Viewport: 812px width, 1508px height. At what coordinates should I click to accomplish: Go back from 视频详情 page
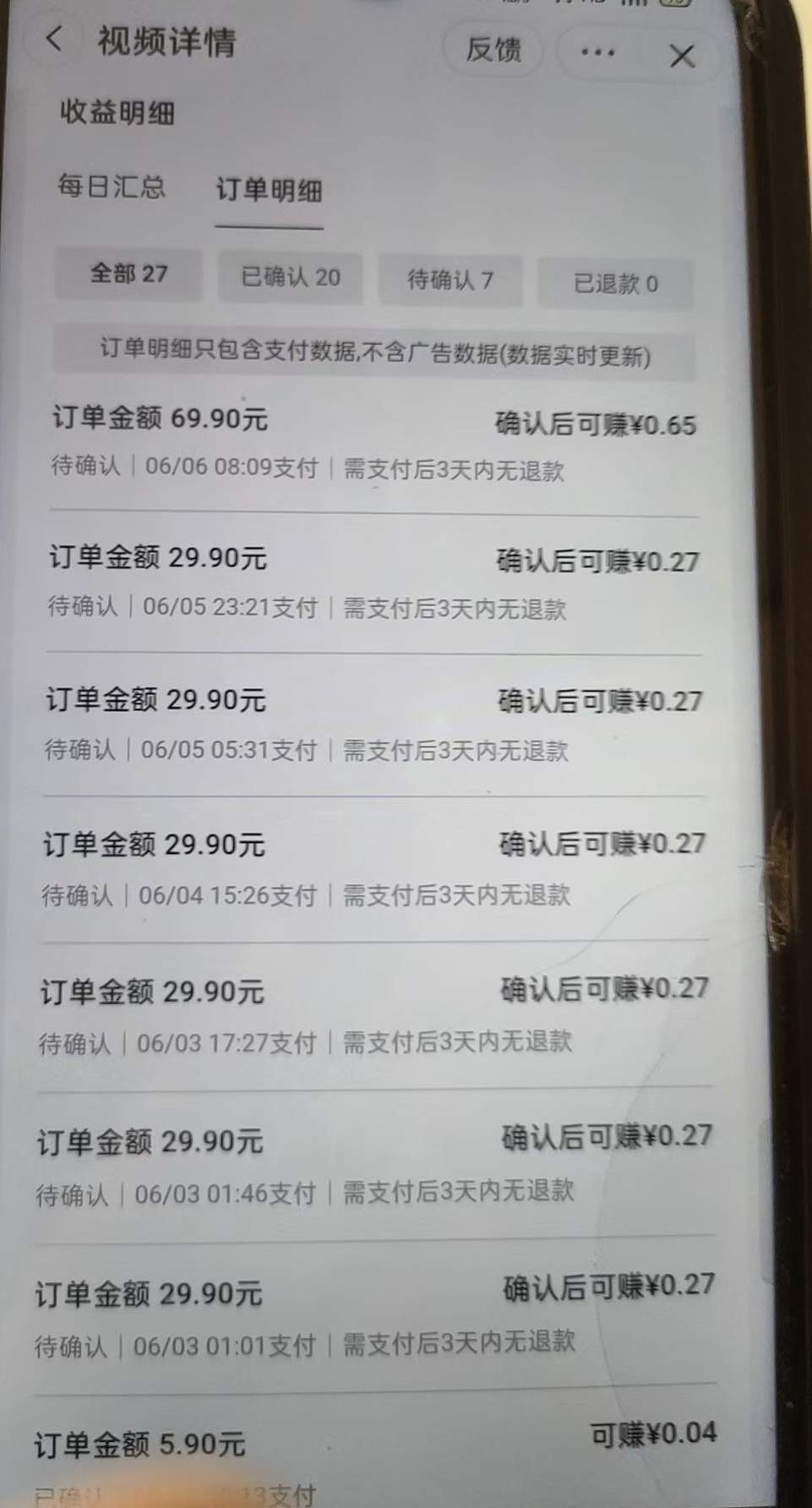point(54,39)
